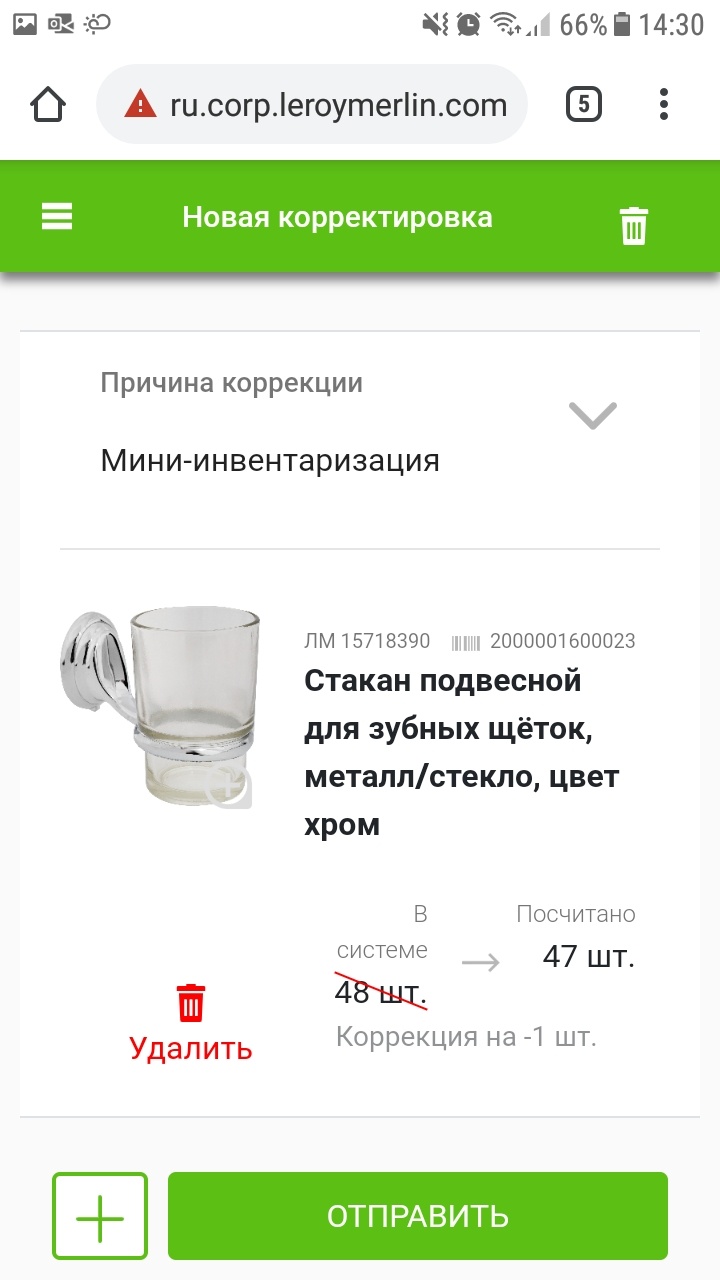Open the browser three-dot overflow menu

(x=664, y=104)
